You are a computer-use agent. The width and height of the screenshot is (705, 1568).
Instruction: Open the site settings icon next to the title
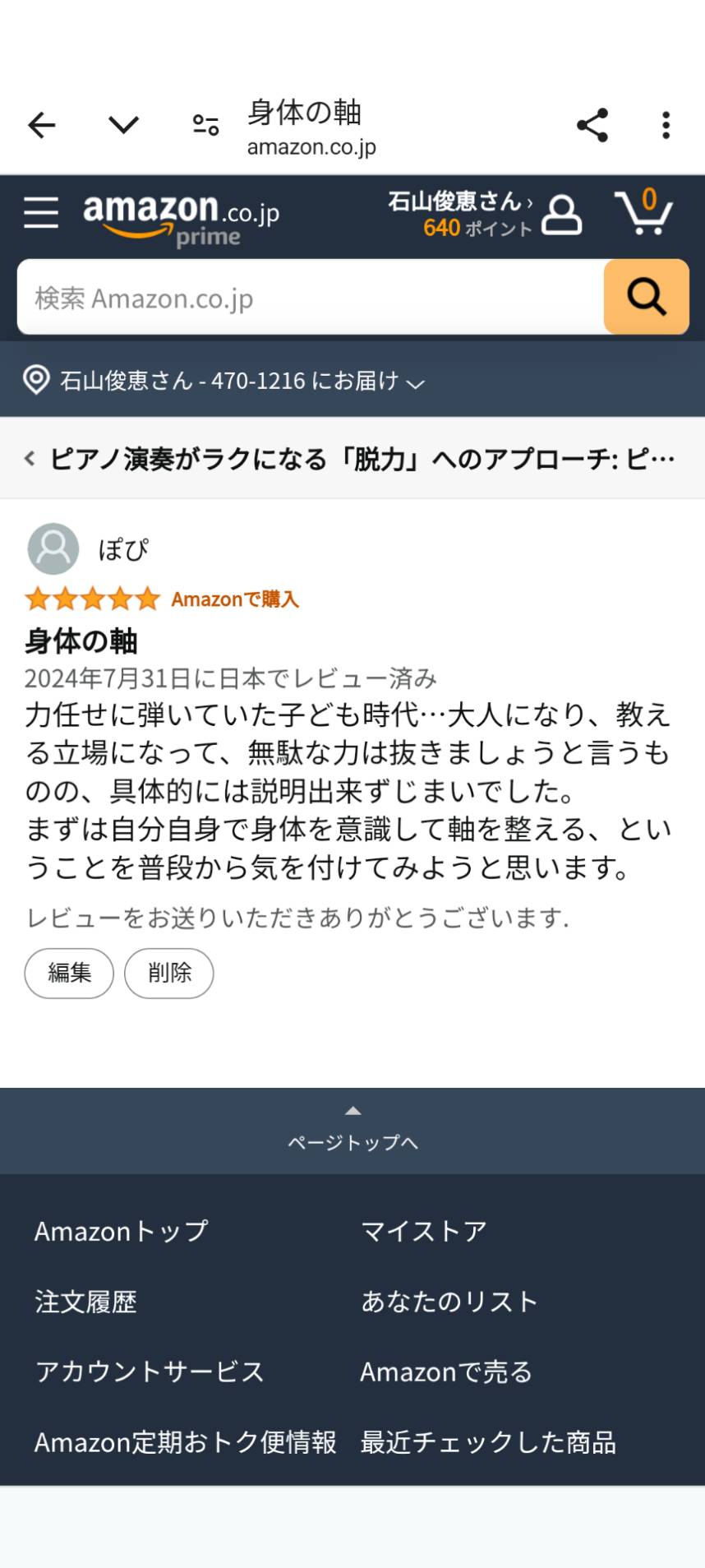coord(205,125)
